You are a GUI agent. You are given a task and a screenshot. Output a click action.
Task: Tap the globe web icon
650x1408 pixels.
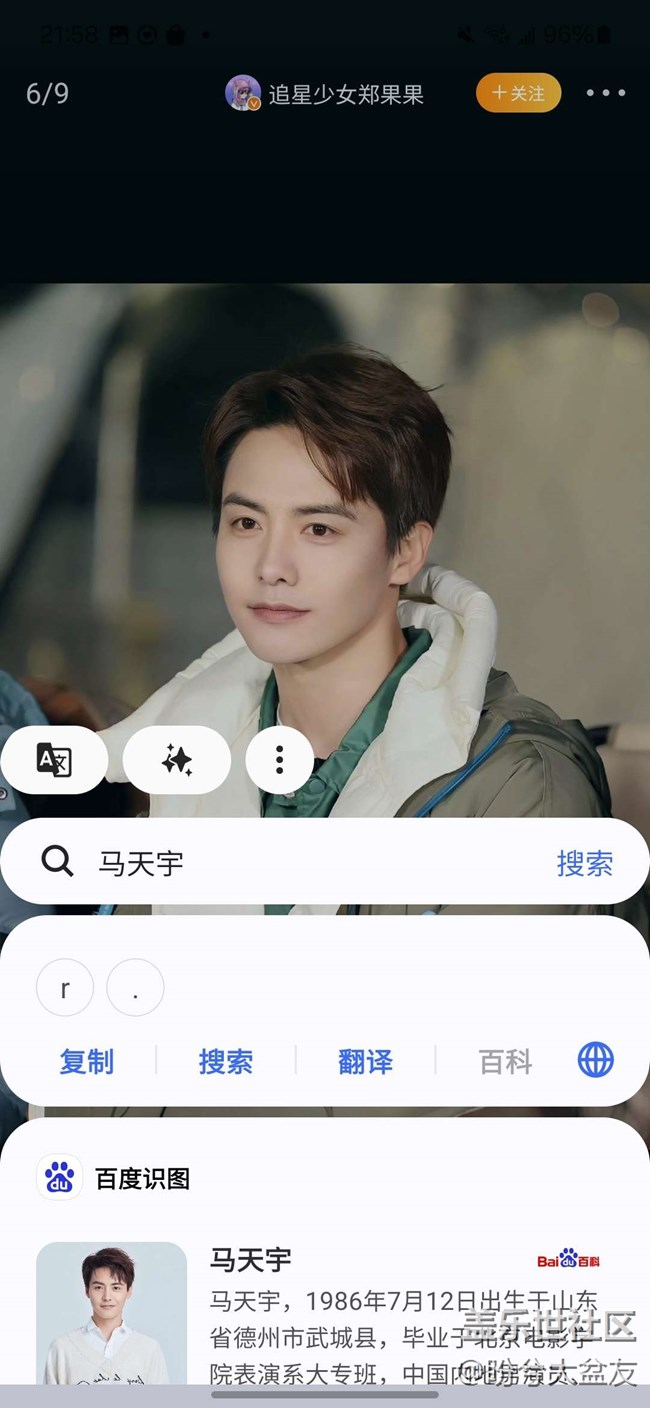[x=596, y=1060]
